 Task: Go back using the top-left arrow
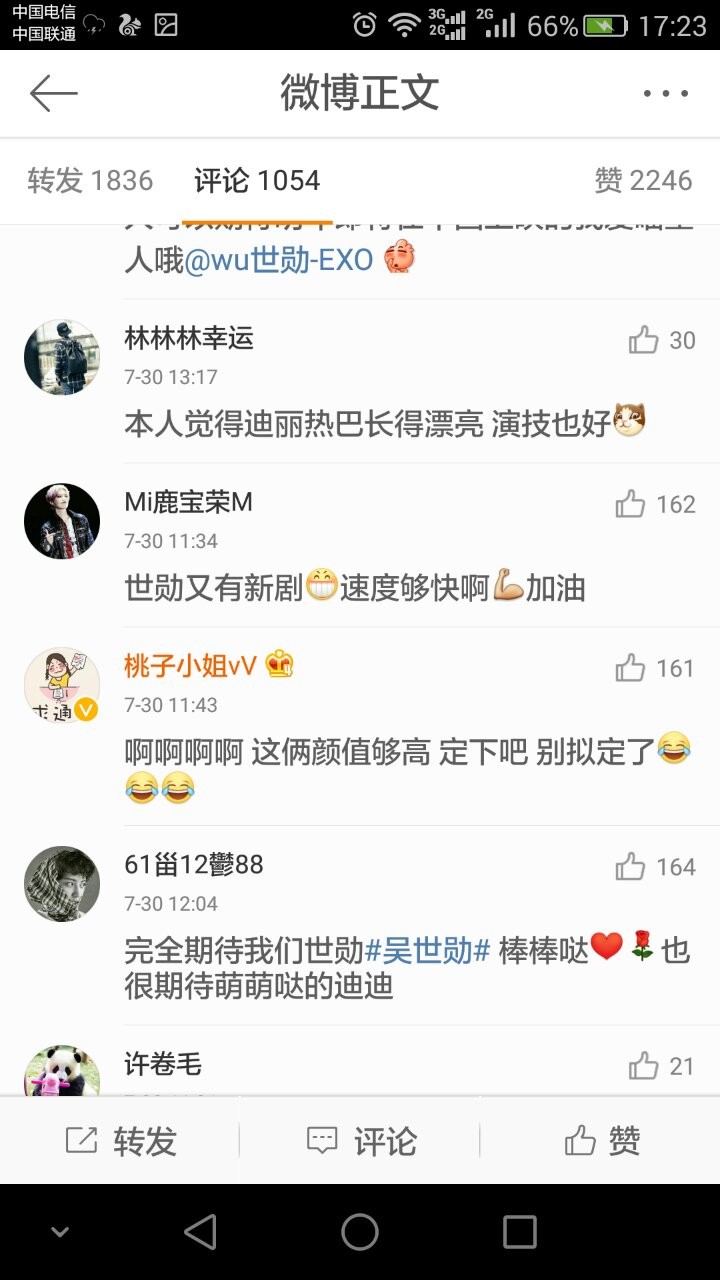coord(53,94)
